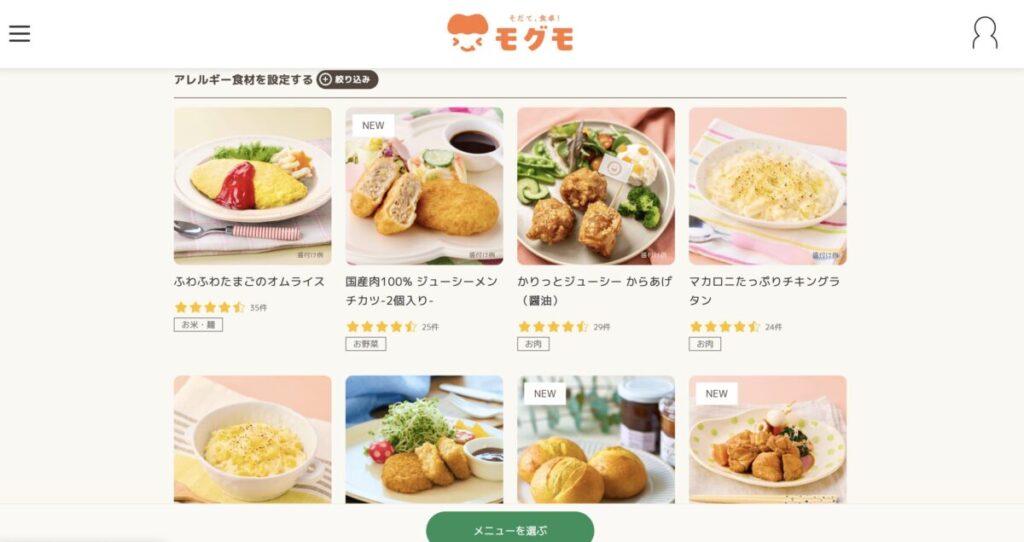
Task: Open ふわふわたまごのオムライス product card
Action: point(252,186)
